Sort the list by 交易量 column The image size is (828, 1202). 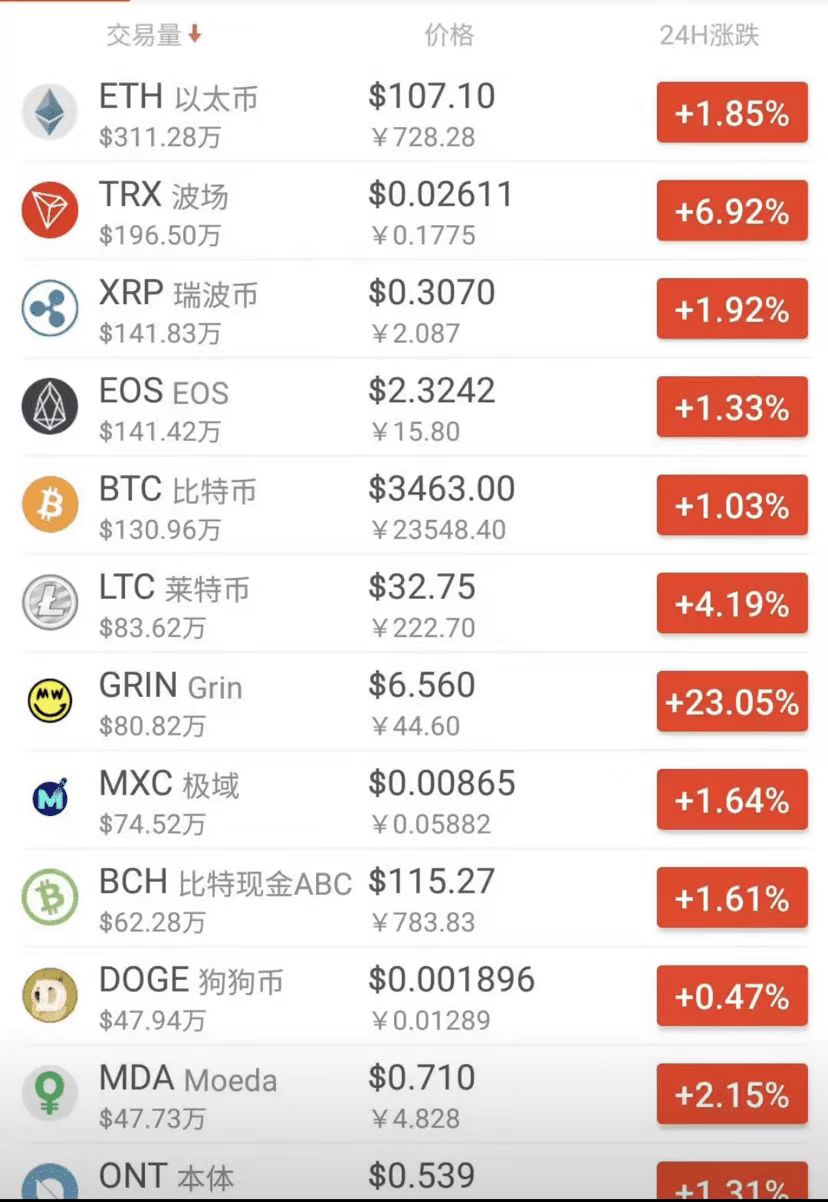pyautogui.click(x=153, y=35)
